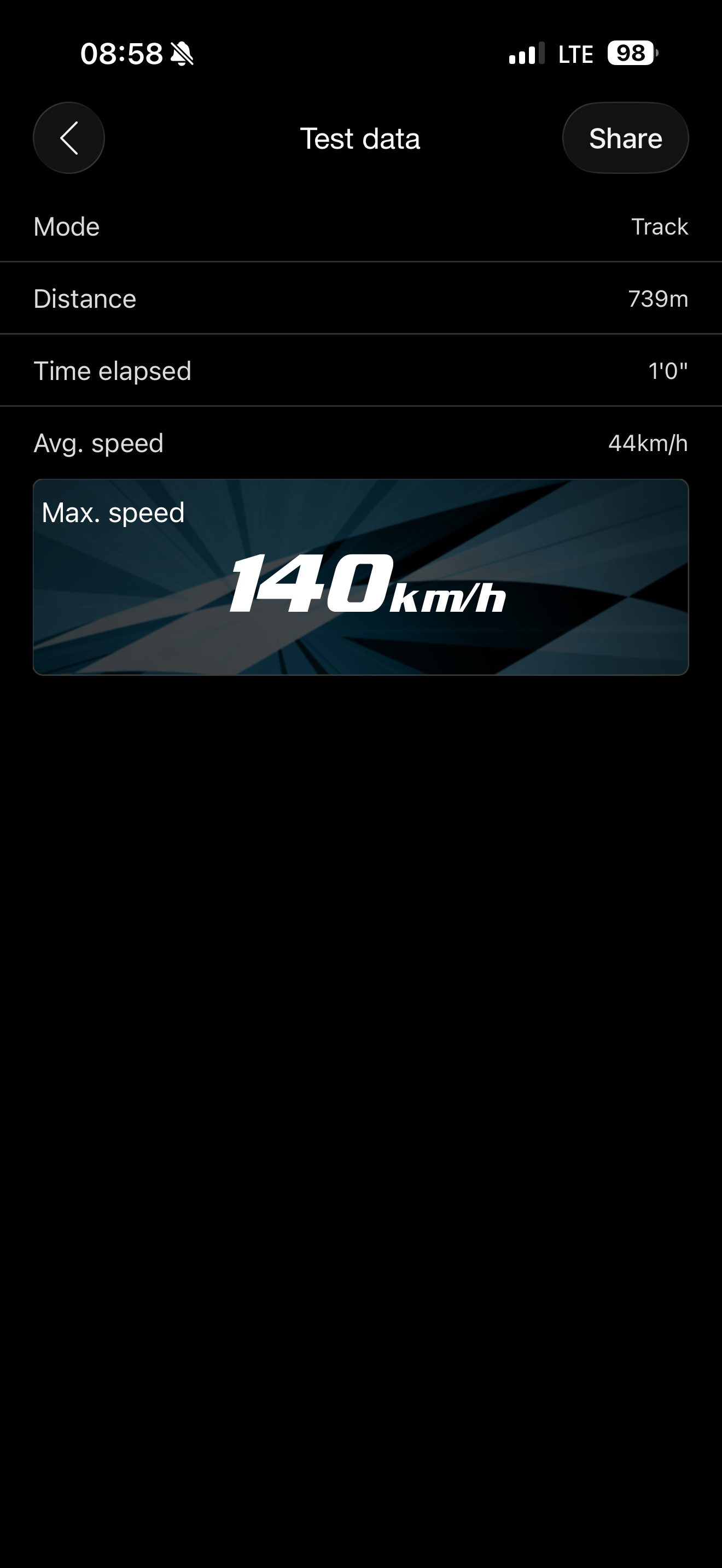This screenshot has width=722, height=1568.
Task: Go back using the arrow button
Action: 69,138
